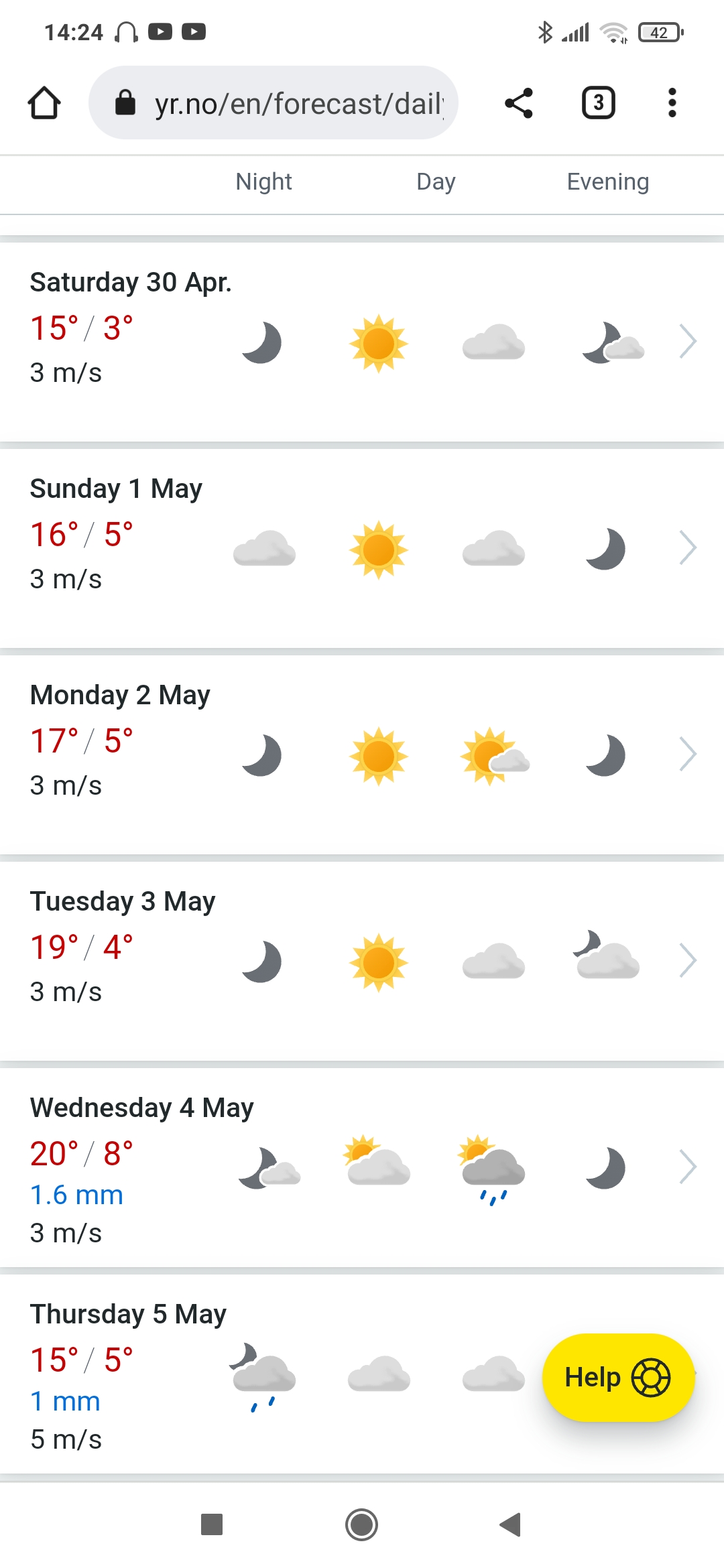The height and width of the screenshot is (1568, 724).
Task: Go back using system back button
Action: 510,1524
